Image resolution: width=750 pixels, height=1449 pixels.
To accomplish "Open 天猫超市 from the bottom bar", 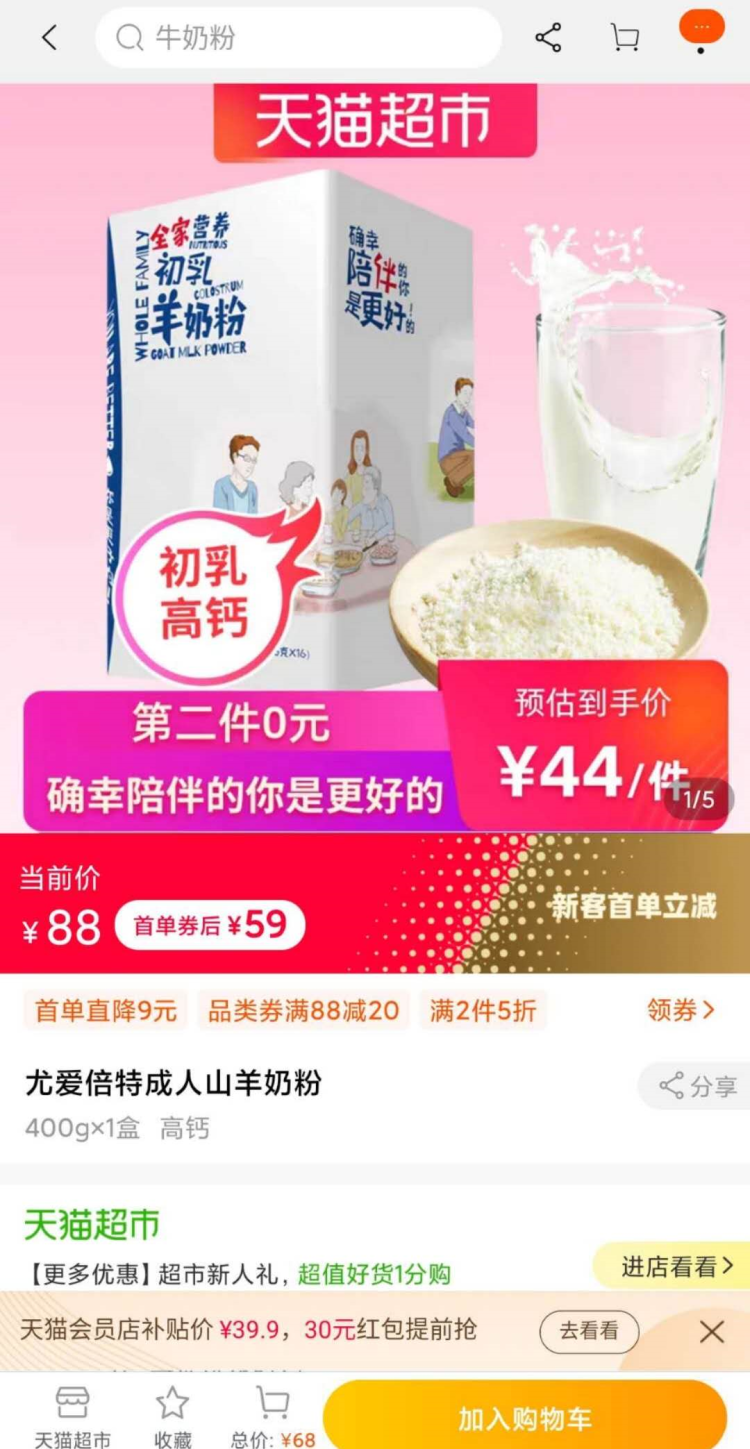I will click(72, 1416).
